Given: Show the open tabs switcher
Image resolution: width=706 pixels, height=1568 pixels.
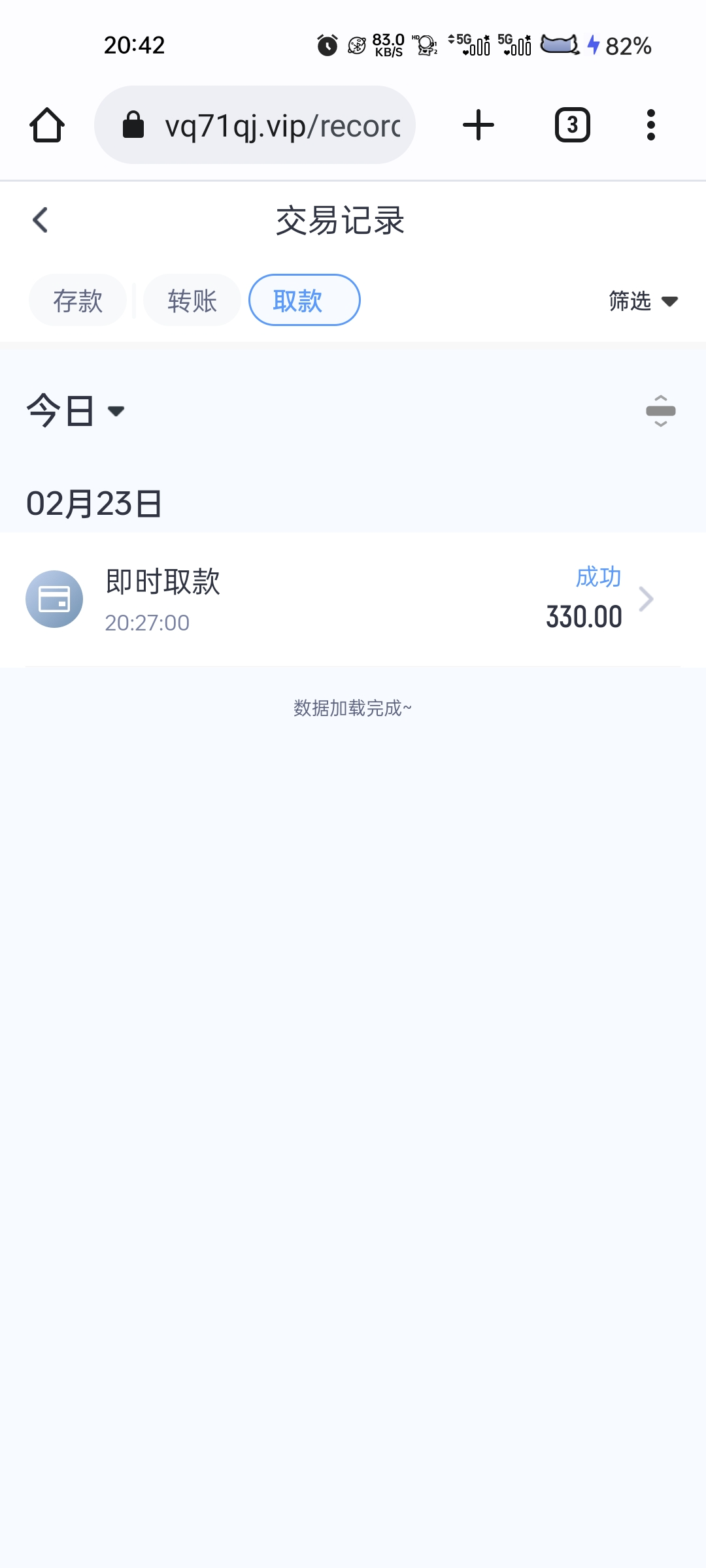Looking at the screenshot, I should 572,125.
